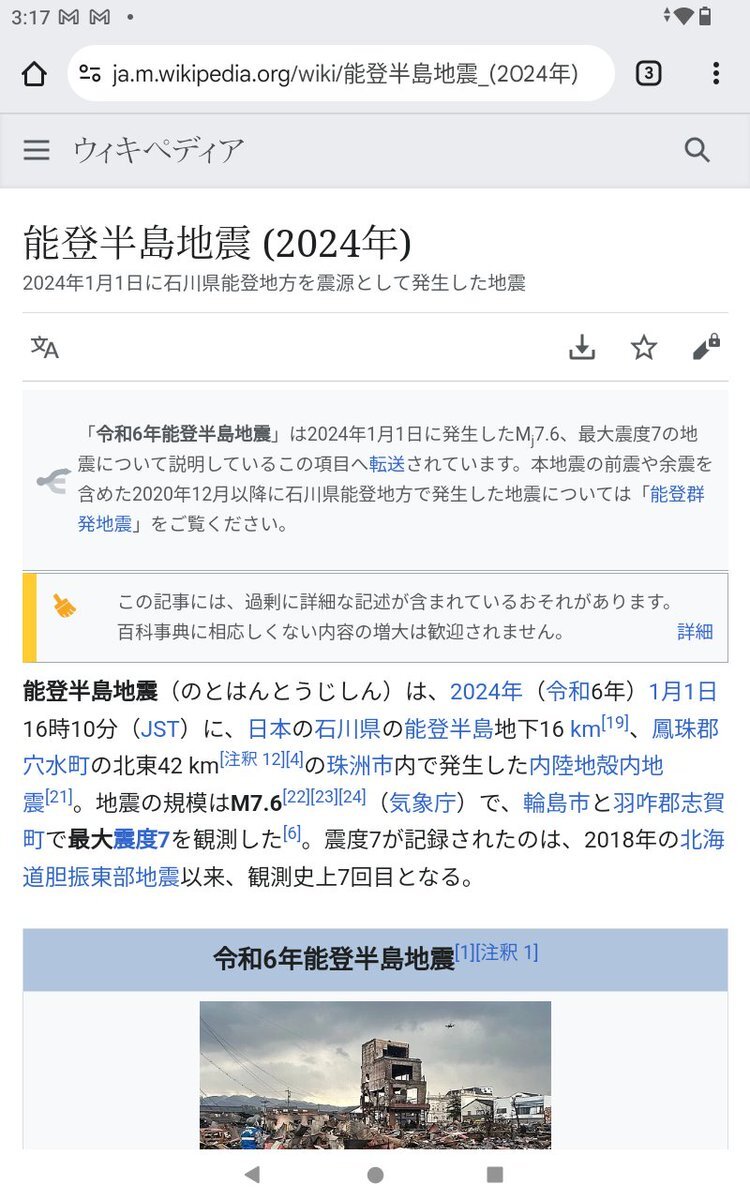Tap the protected edit pencil icon
Viewport: 750px width, 1200px height.
click(x=706, y=347)
